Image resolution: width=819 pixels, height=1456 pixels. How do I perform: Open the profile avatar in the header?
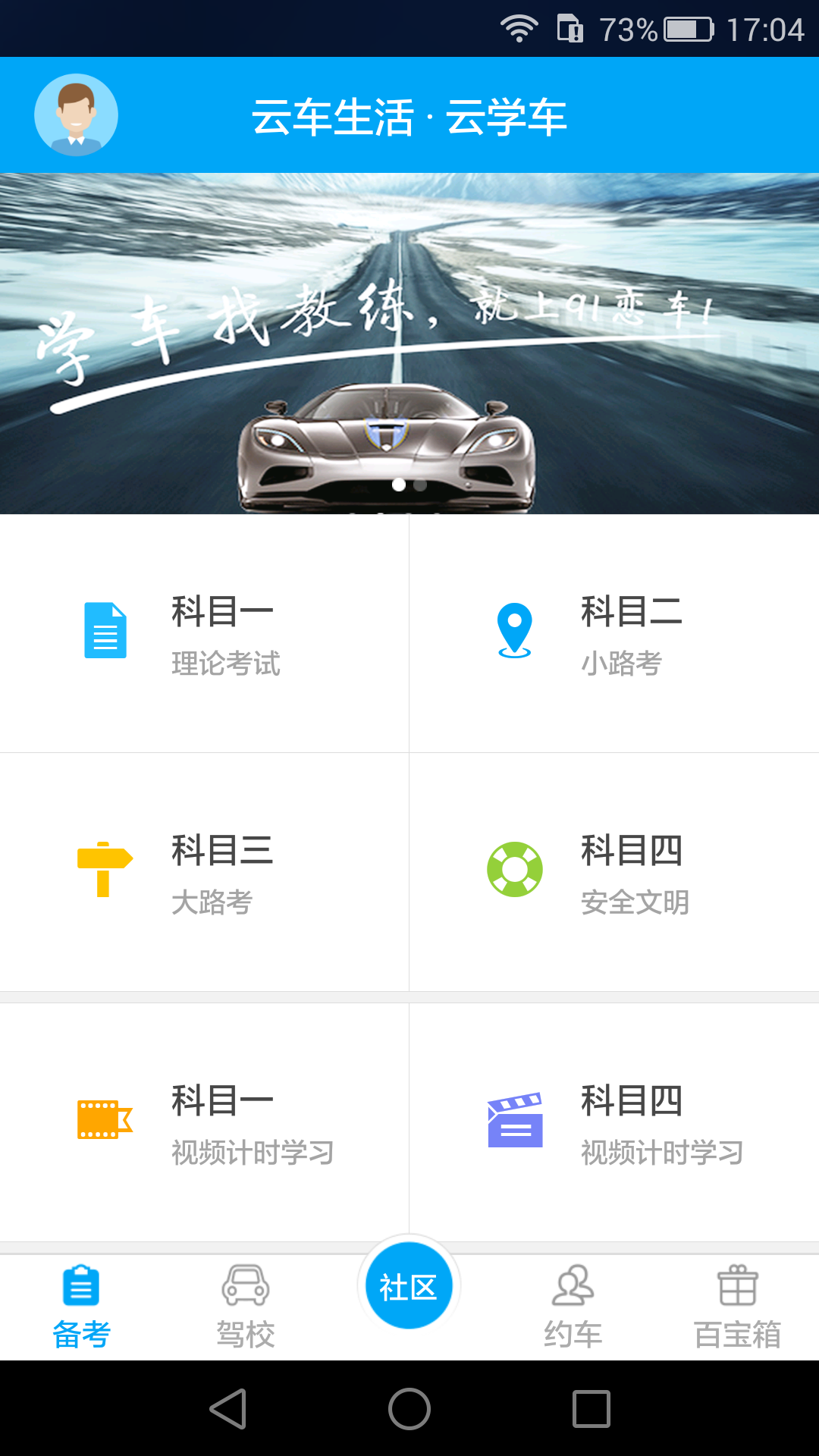pos(76,115)
